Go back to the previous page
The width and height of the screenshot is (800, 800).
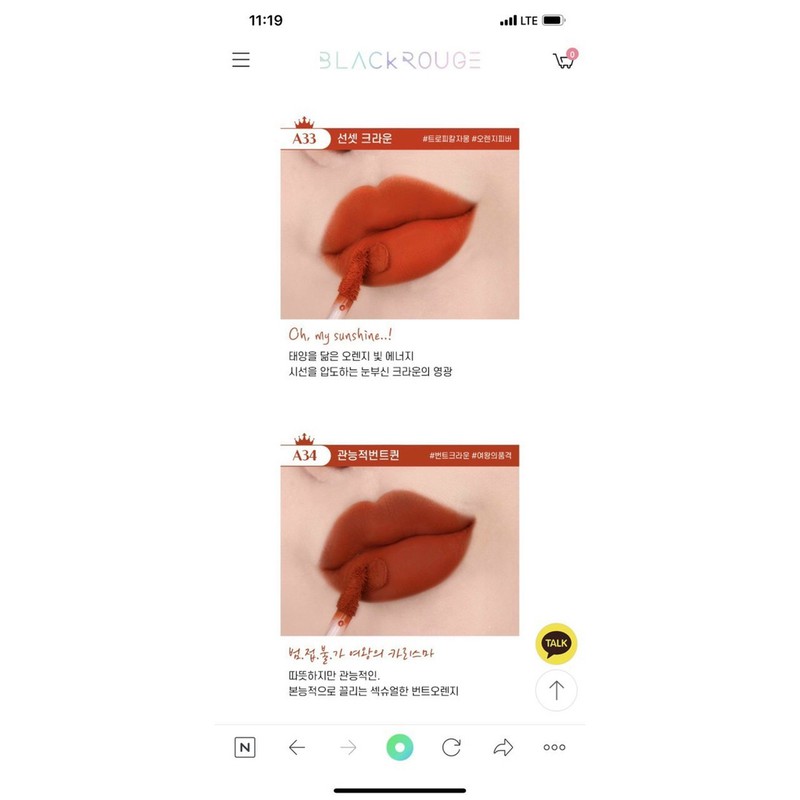296,747
